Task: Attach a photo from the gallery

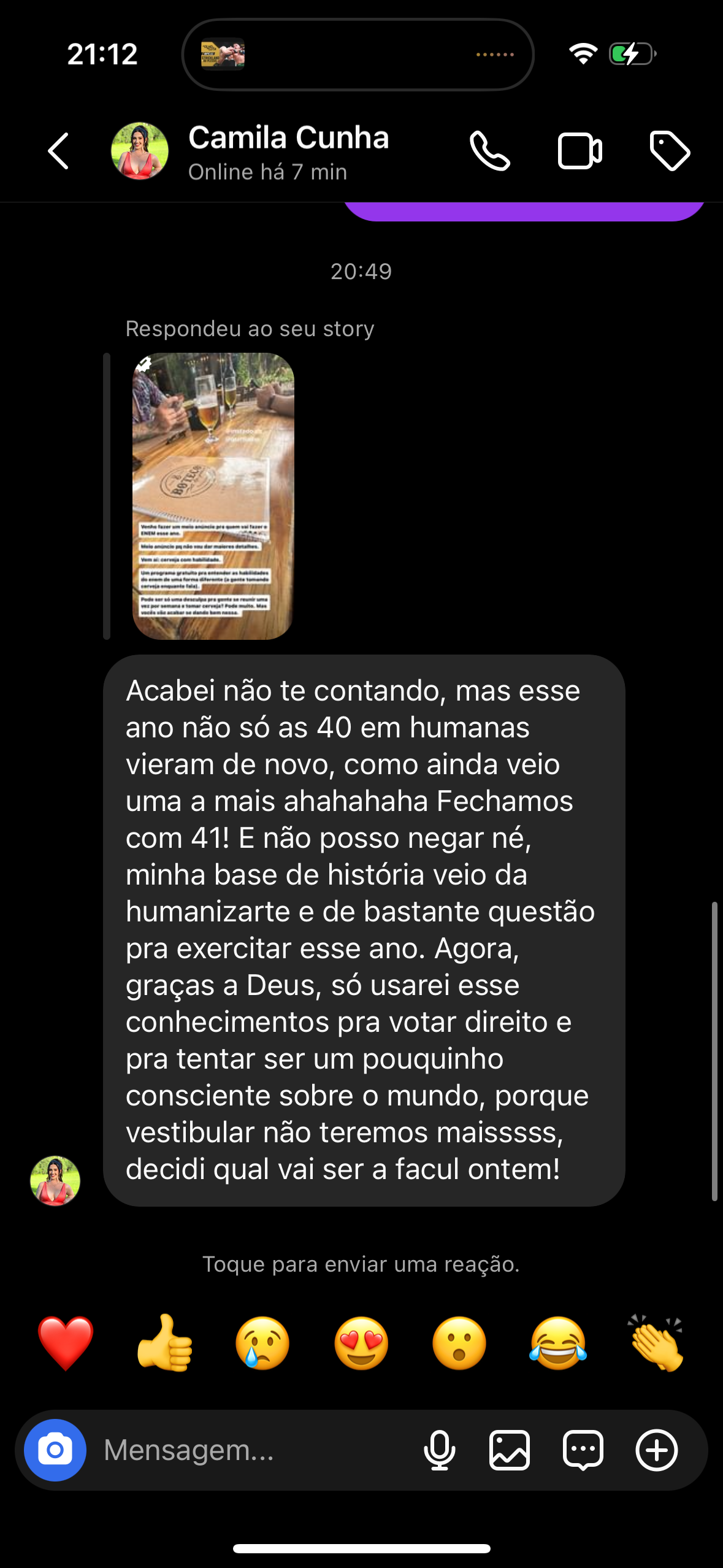Action: (510, 1450)
